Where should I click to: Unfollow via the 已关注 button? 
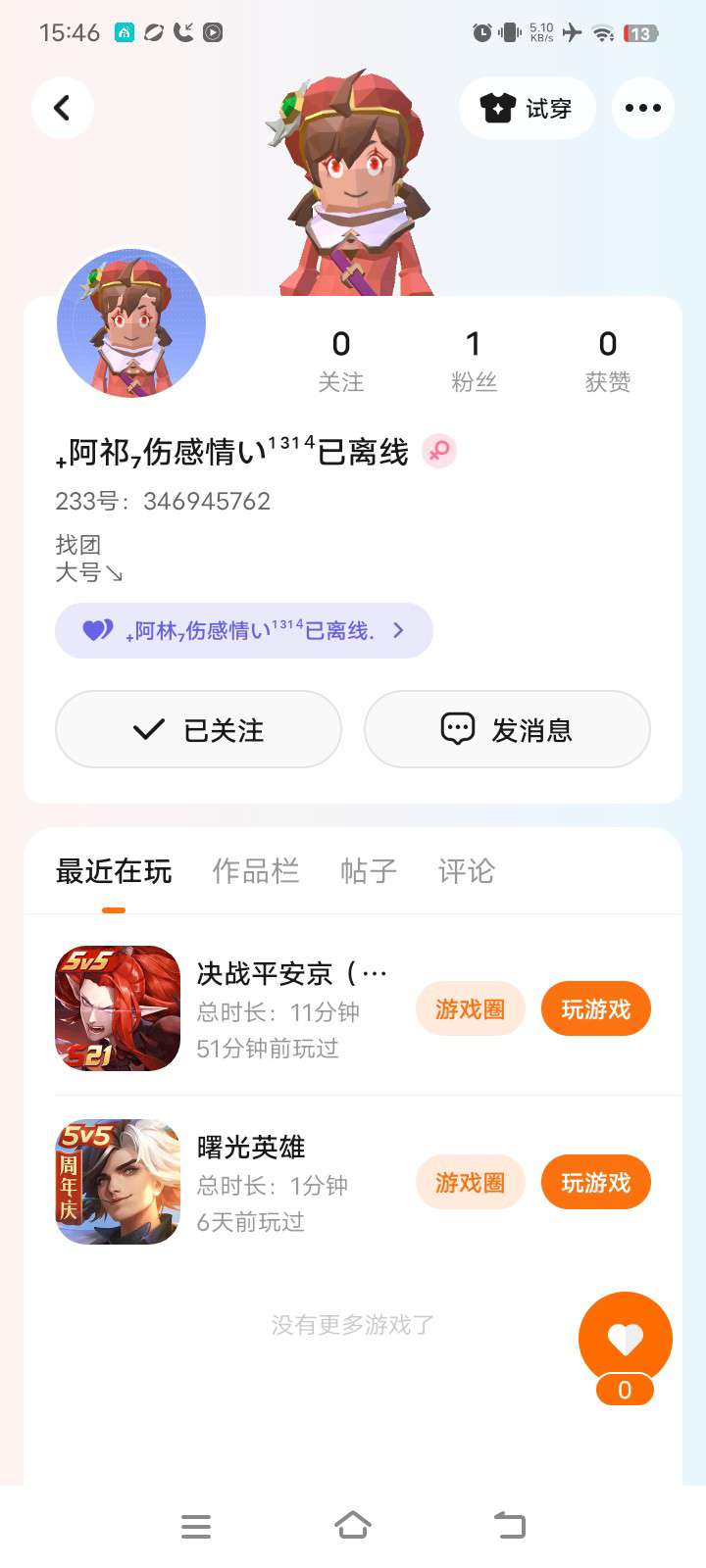(198, 729)
